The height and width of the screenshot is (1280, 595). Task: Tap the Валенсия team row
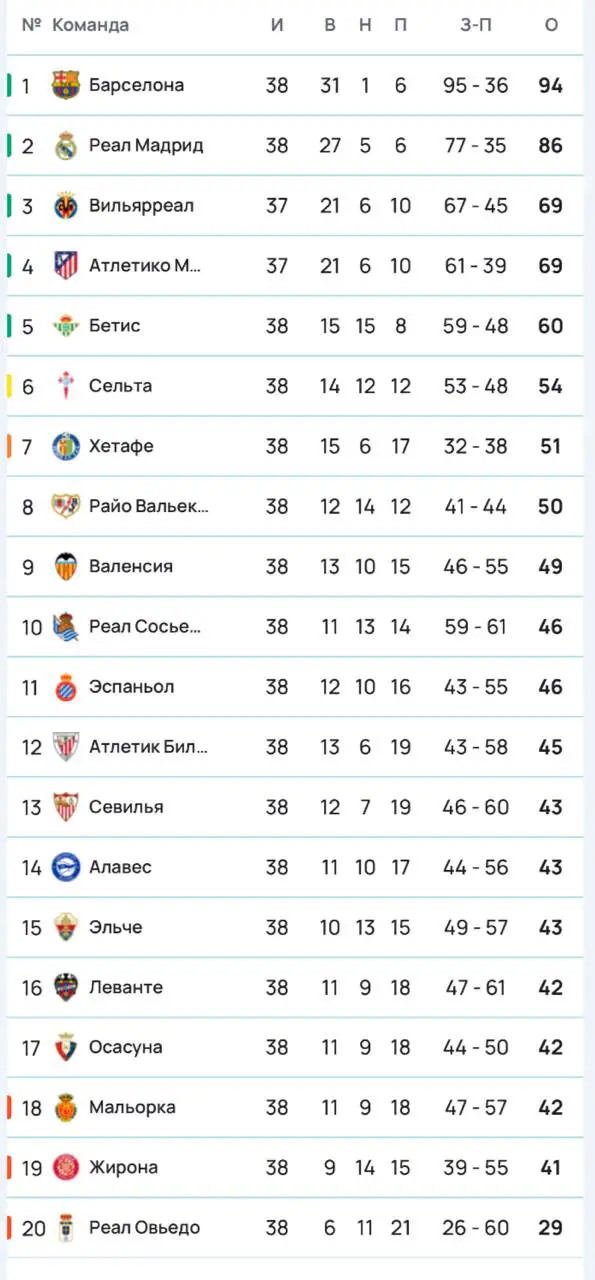(x=295, y=566)
